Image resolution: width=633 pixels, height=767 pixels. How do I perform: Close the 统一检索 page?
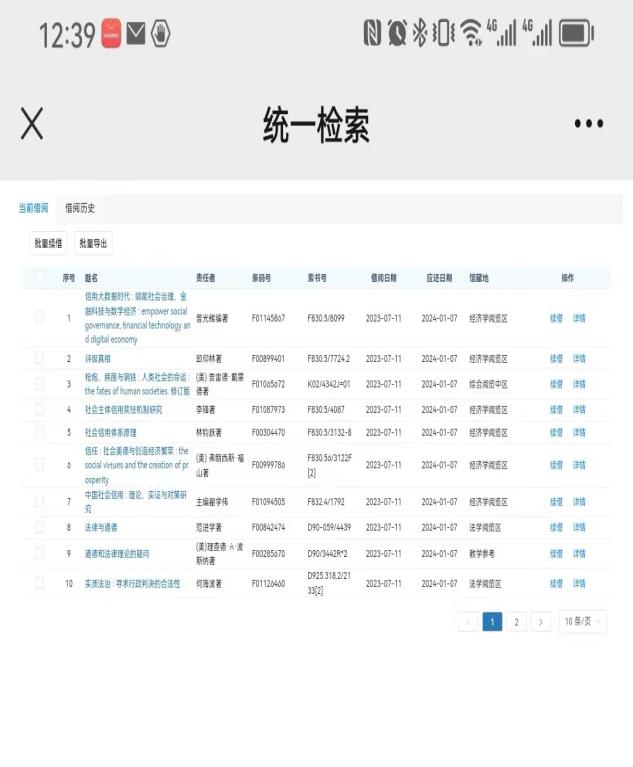pos(32,125)
